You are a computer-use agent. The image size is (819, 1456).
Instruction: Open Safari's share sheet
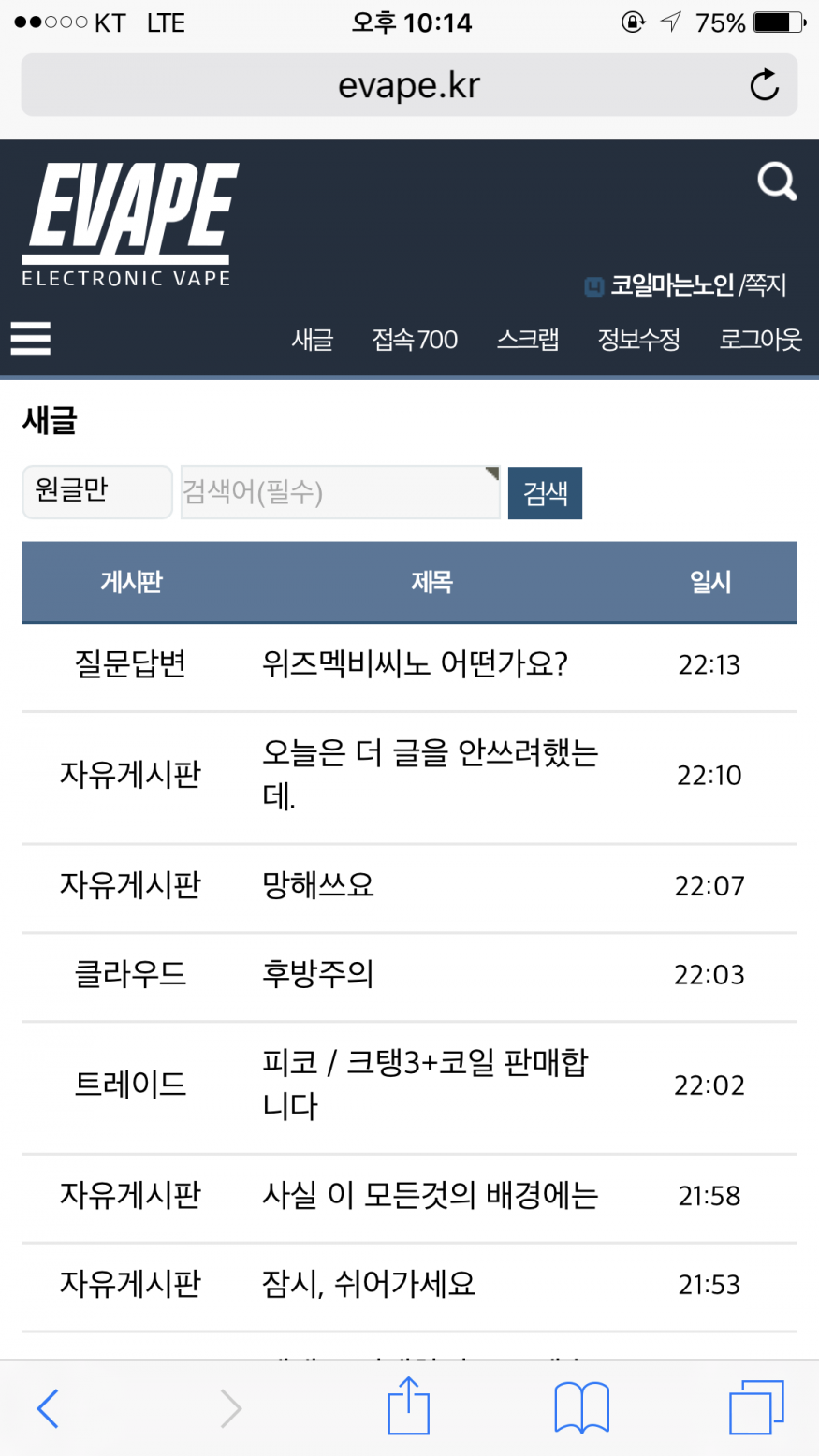[408, 1406]
